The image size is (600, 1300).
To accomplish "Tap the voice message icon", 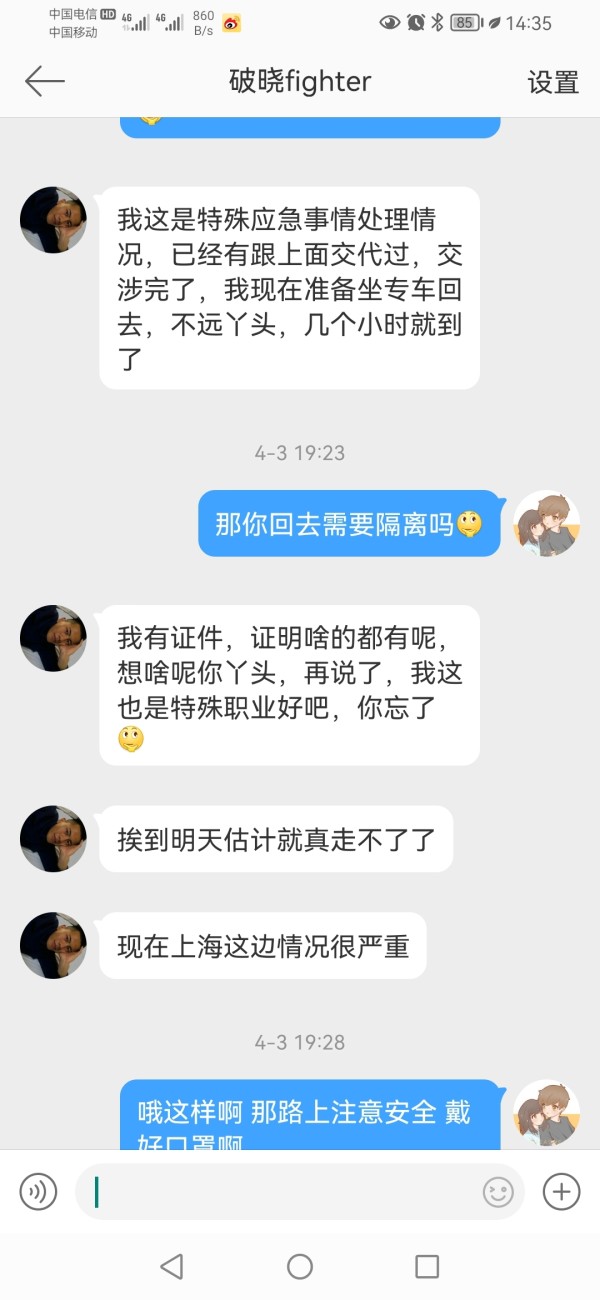I will pyautogui.click(x=38, y=1191).
